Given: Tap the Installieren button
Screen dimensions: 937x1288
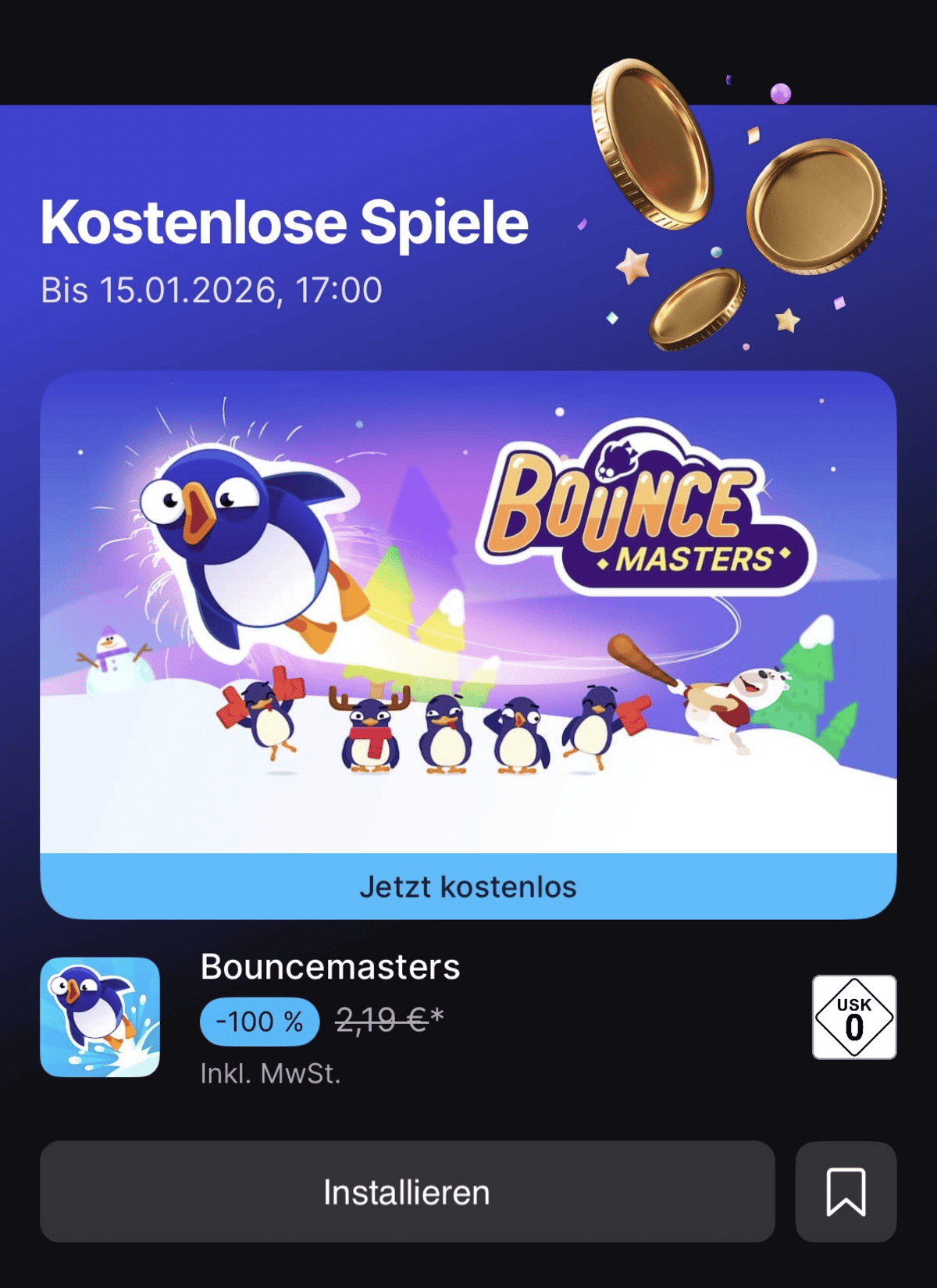Looking at the screenshot, I should [407, 1192].
